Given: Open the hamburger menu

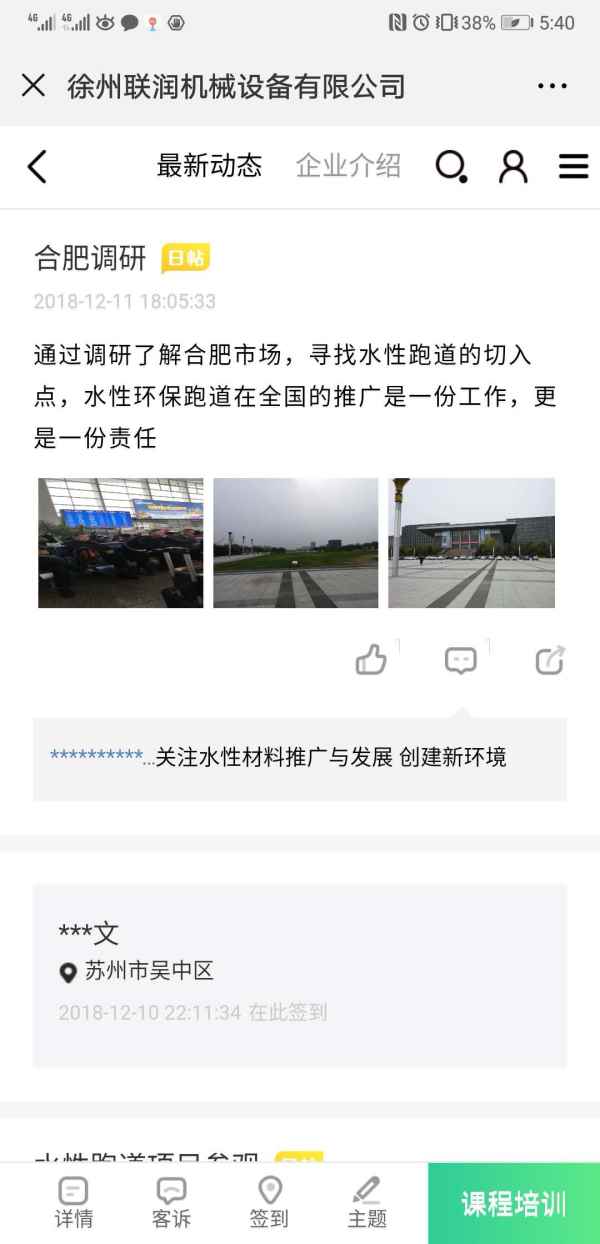Looking at the screenshot, I should pyautogui.click(x=573, y=166).
